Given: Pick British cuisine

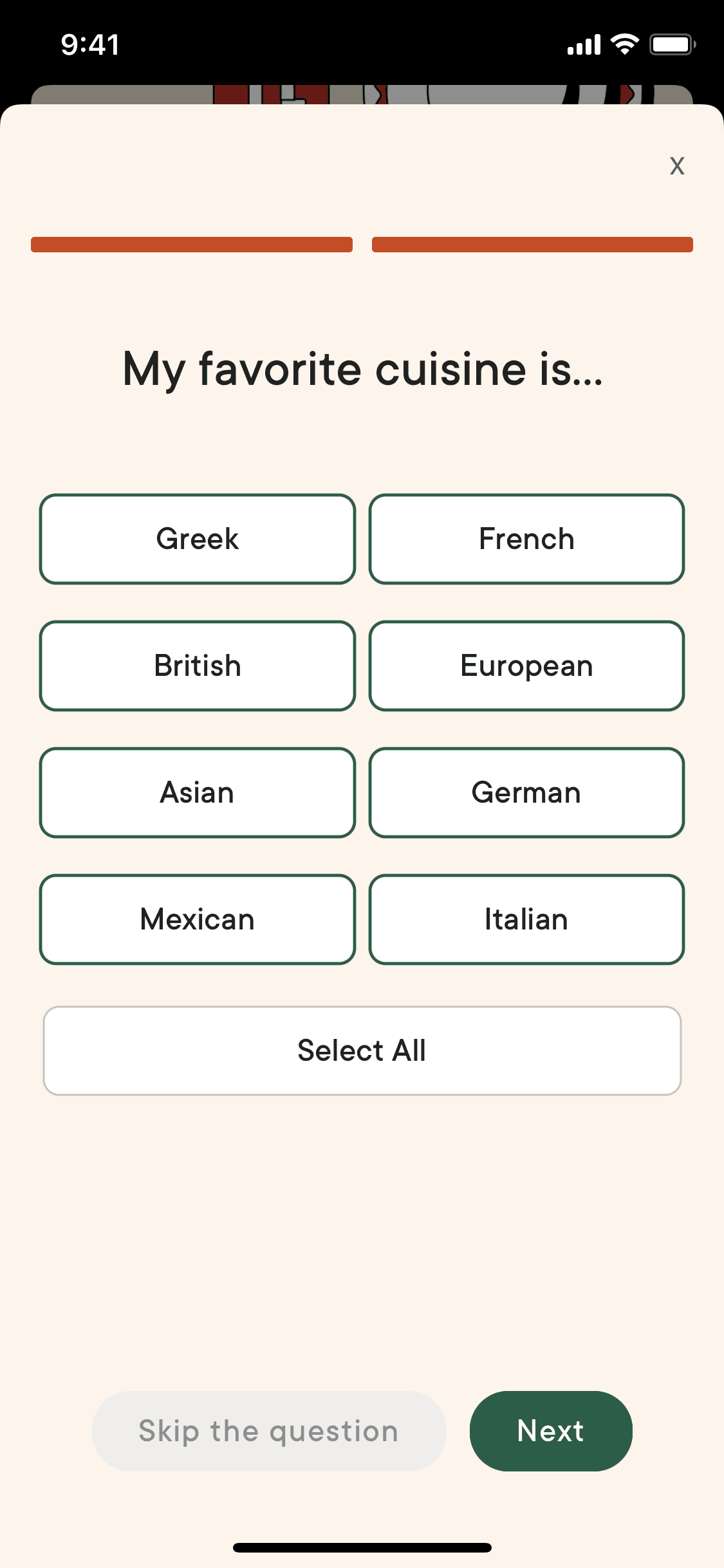Looking at the screenshot, I should click(198, 666).
